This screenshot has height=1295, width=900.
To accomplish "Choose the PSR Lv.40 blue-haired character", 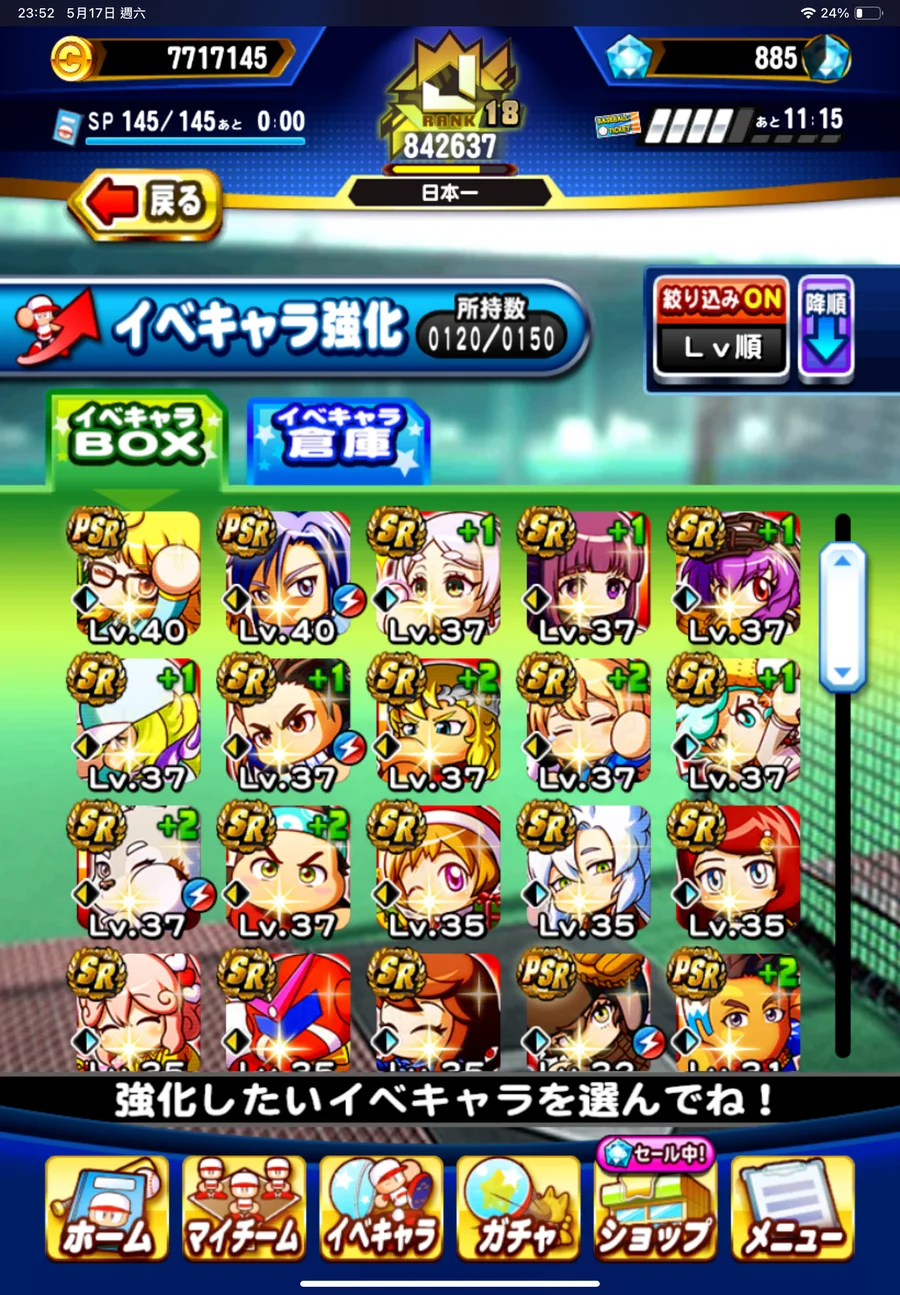I will pyautogui.click(x=288, y=576).
